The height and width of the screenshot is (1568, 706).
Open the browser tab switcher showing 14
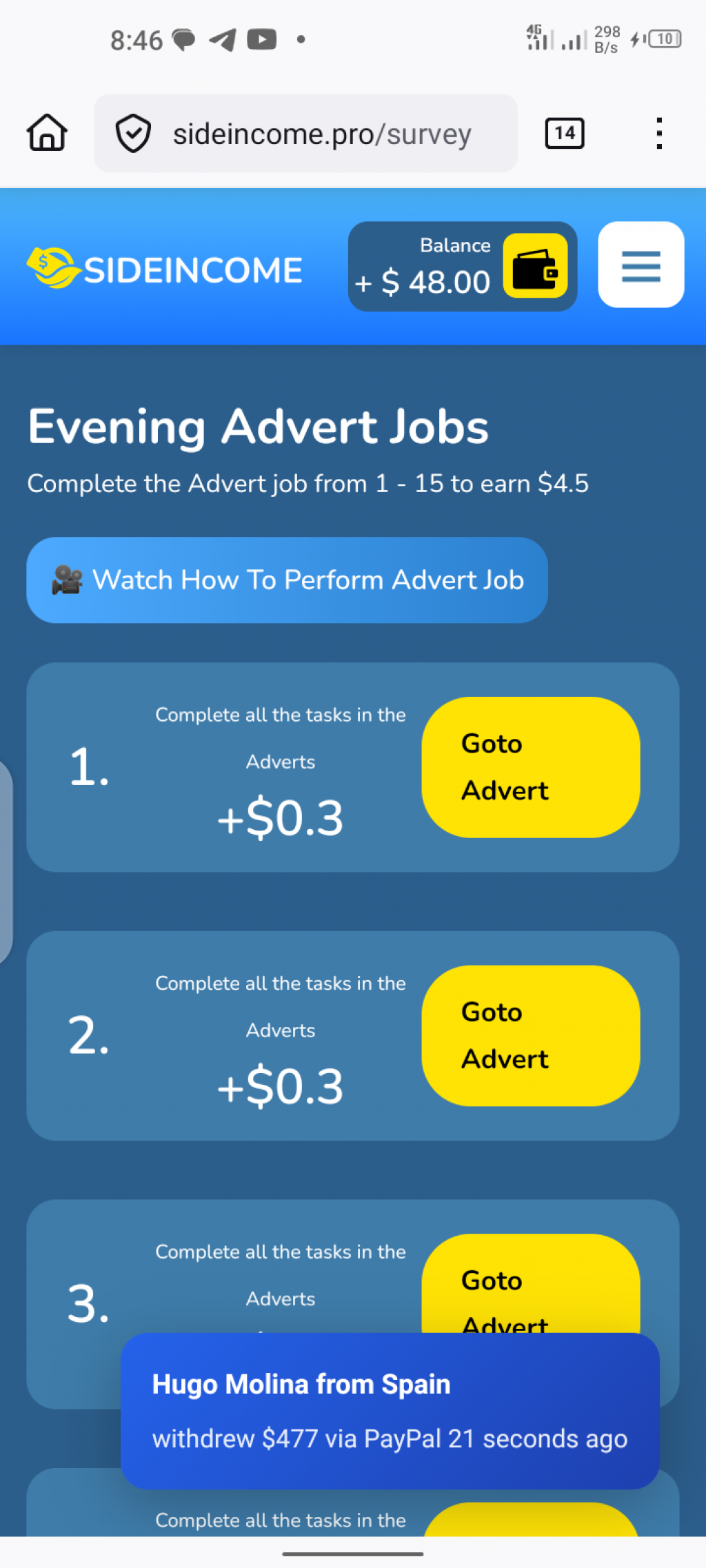pyautogui.click(x=564, y=133)
